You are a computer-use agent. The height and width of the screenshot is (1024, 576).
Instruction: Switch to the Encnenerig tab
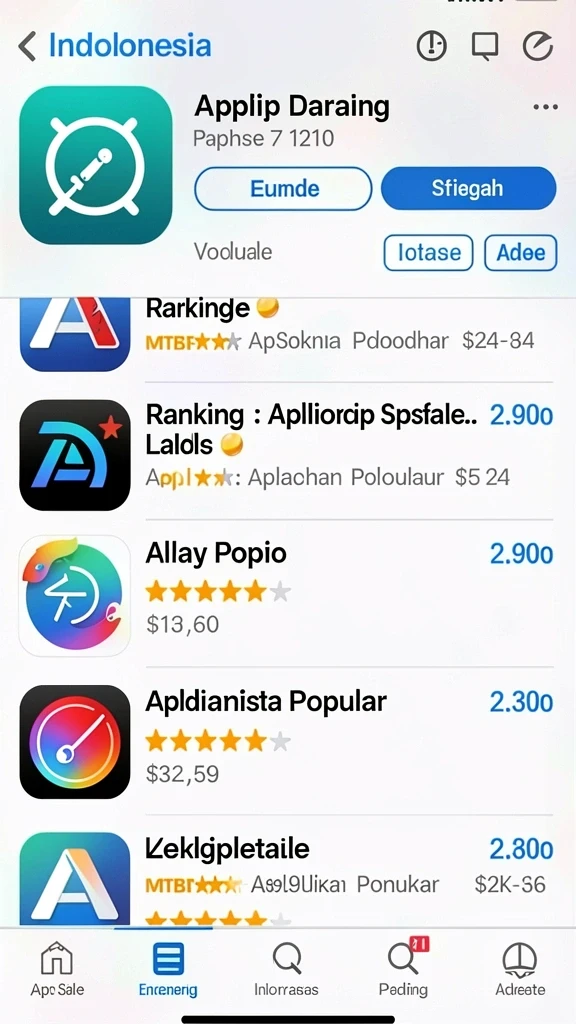(x=168, y=970)
